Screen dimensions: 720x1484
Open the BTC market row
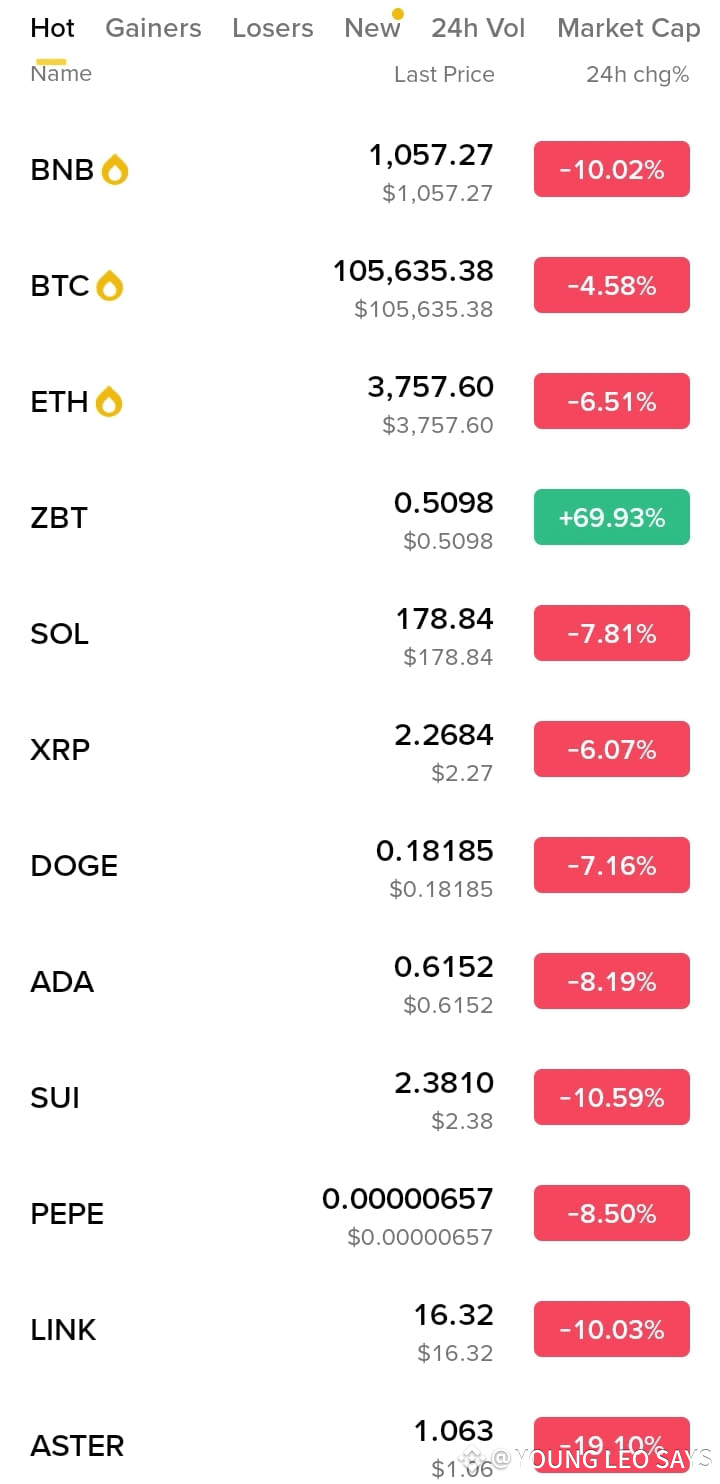(360, 286)
